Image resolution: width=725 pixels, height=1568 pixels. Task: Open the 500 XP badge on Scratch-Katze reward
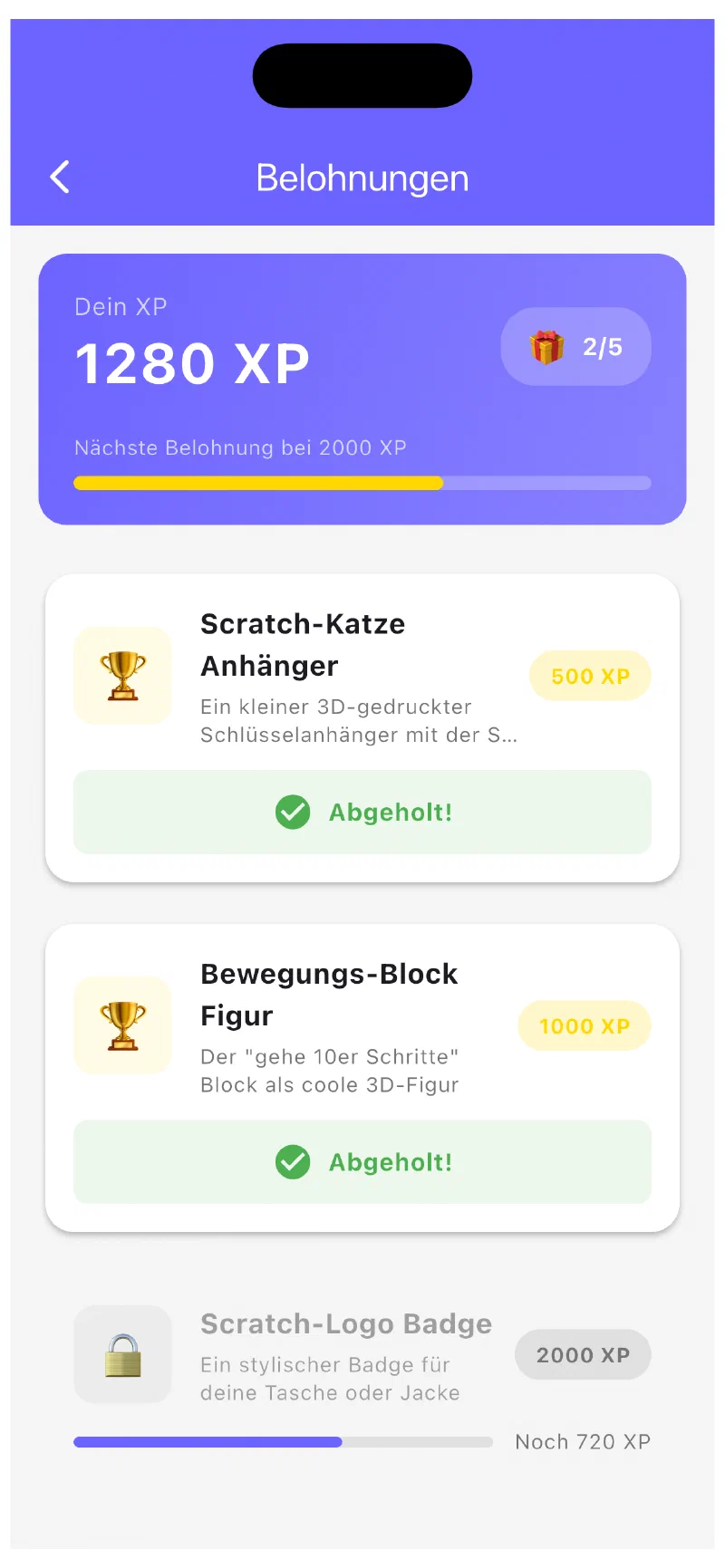pyautogui.click(x=589, y=676)
